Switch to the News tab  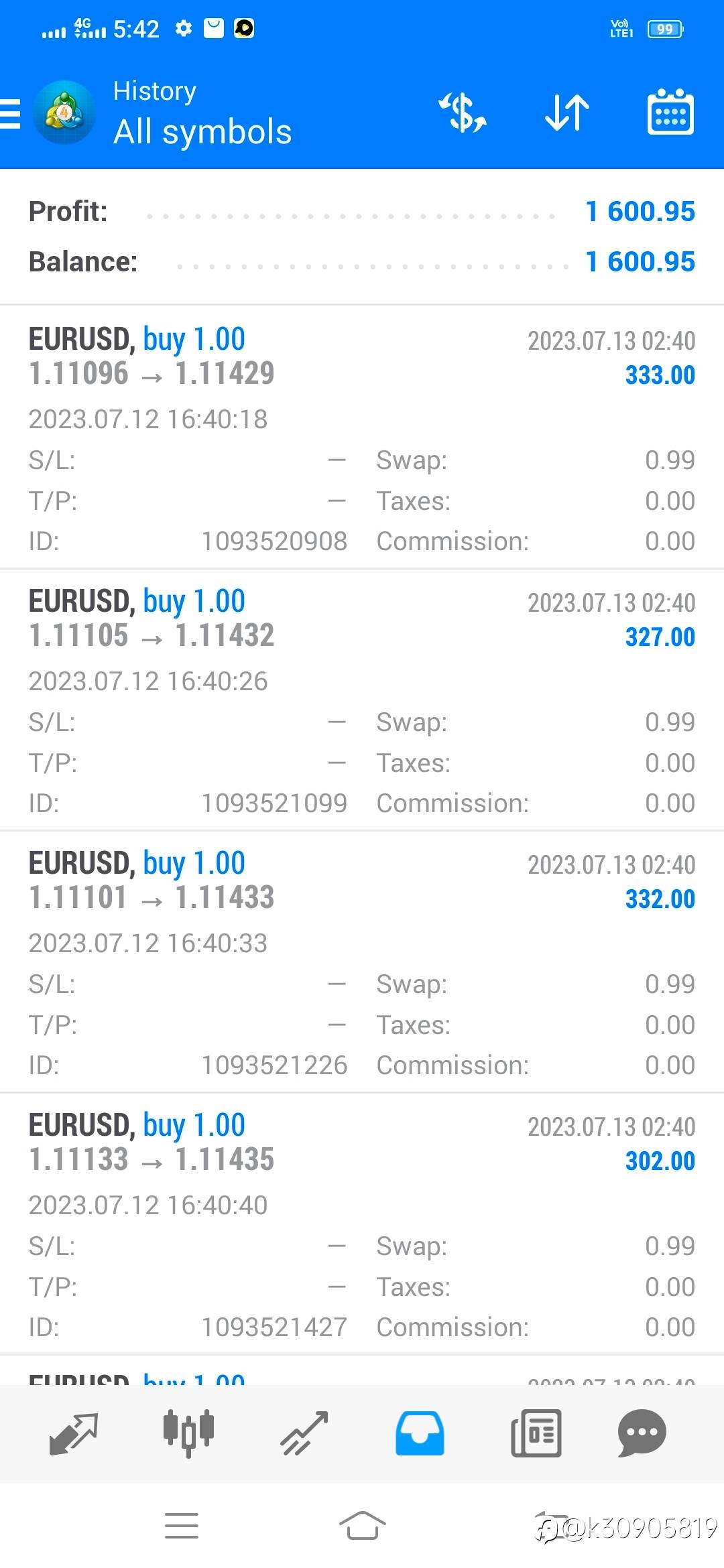(536, 1433)
